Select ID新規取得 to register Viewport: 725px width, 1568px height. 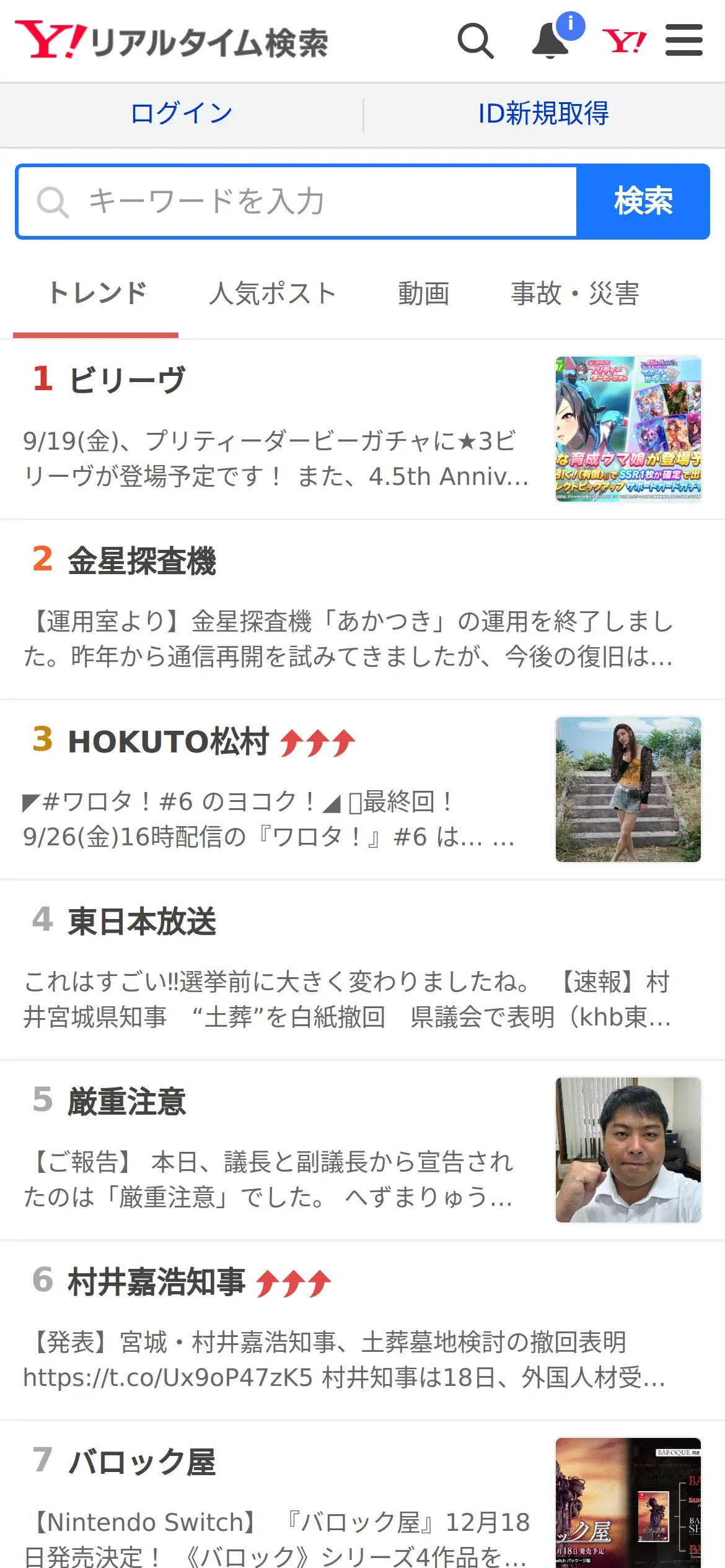coord(543,114)
